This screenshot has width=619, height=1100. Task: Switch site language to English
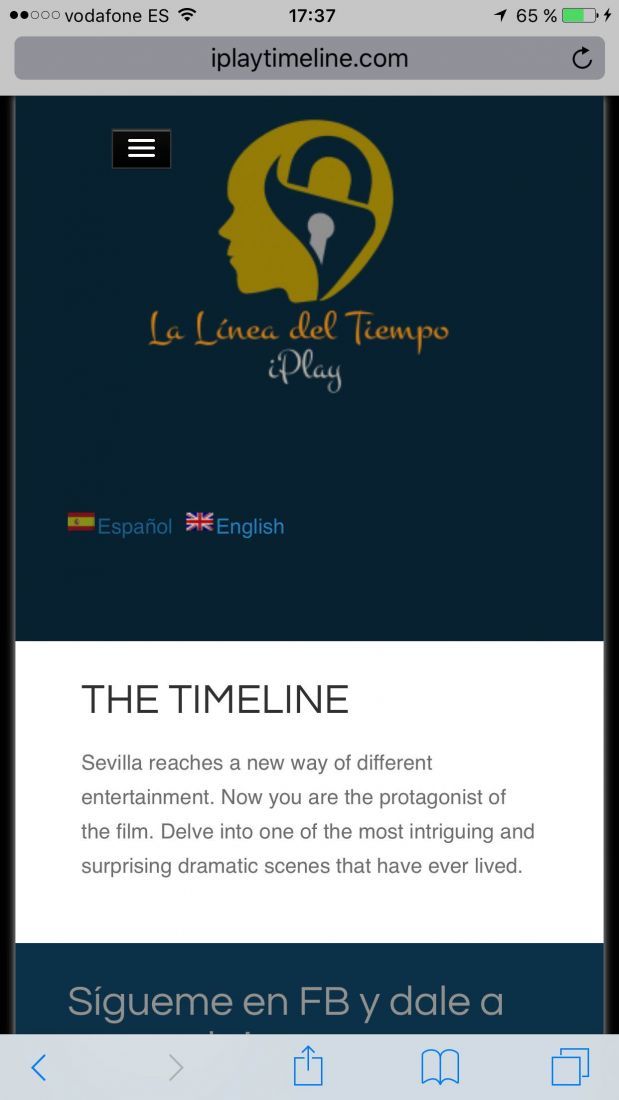tap(235, 525)
